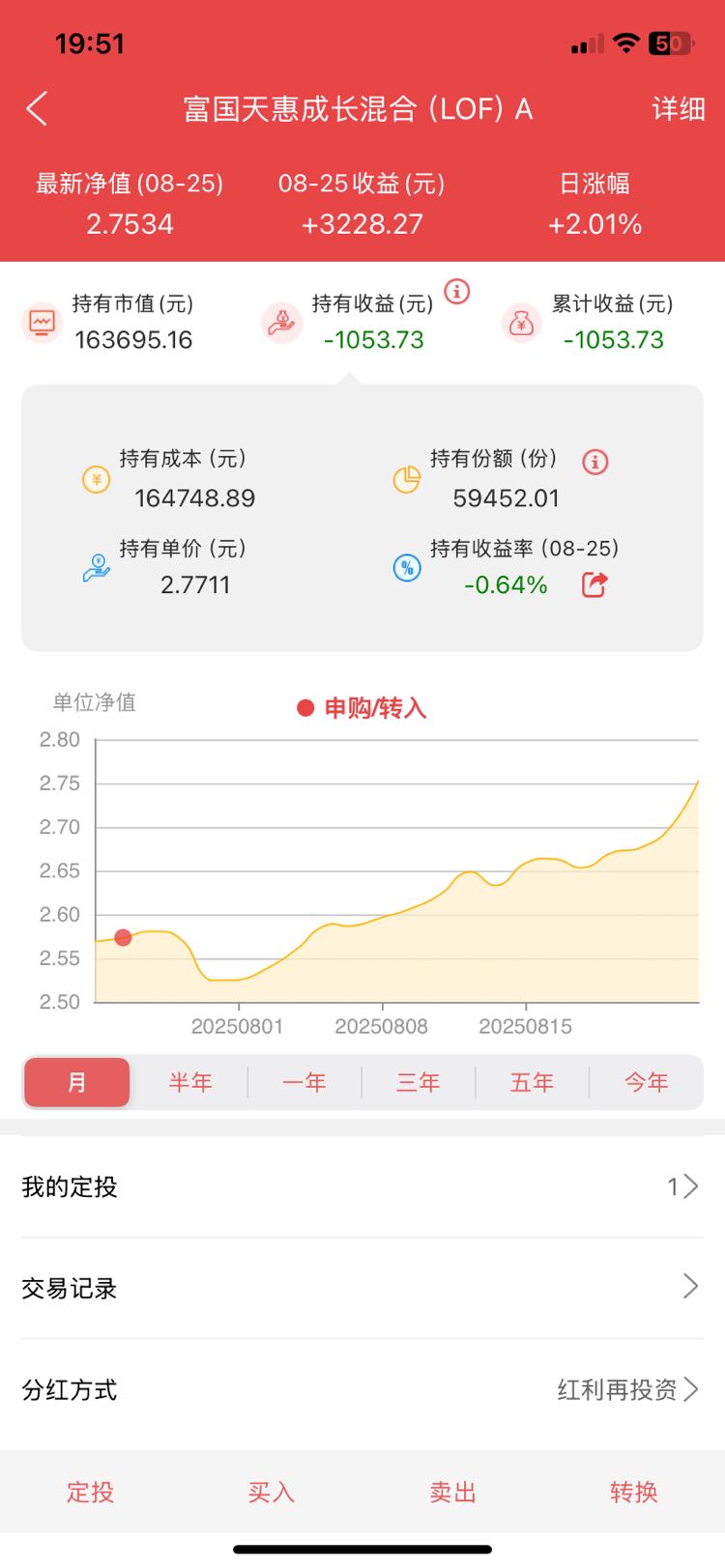Tap 买入 to buy fund
This screenshot has width=725, height=1568.
(x=272, y=1492)
